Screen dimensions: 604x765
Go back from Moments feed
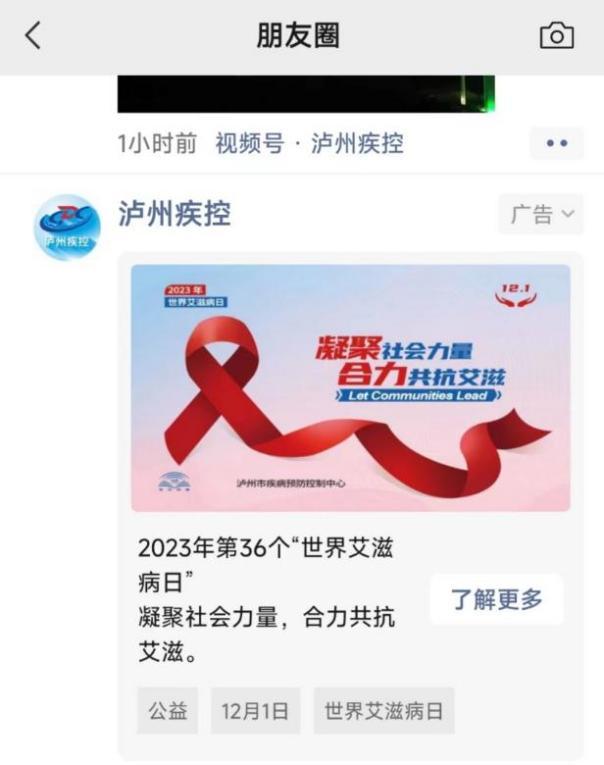33,36
